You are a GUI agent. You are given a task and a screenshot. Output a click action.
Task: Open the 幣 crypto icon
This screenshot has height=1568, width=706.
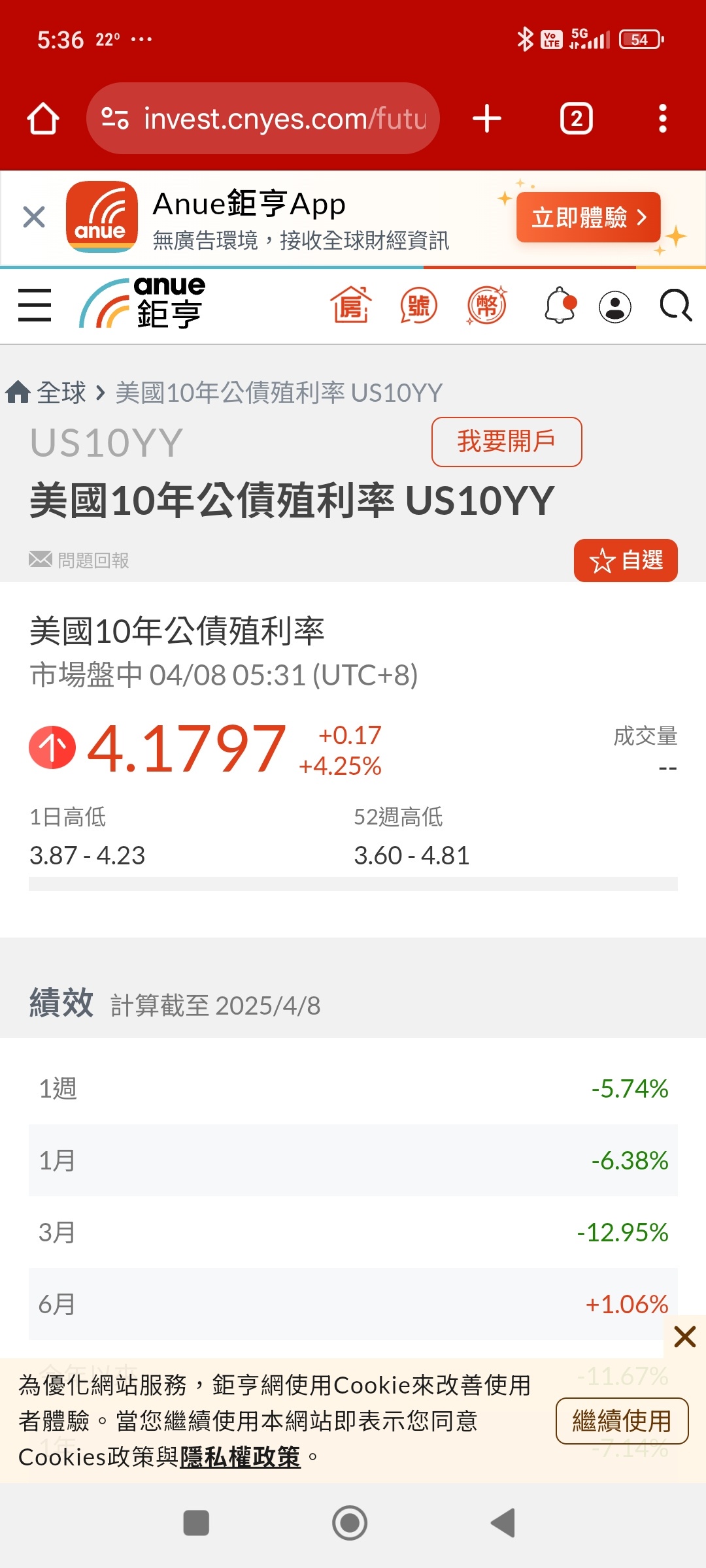point(487,305)
